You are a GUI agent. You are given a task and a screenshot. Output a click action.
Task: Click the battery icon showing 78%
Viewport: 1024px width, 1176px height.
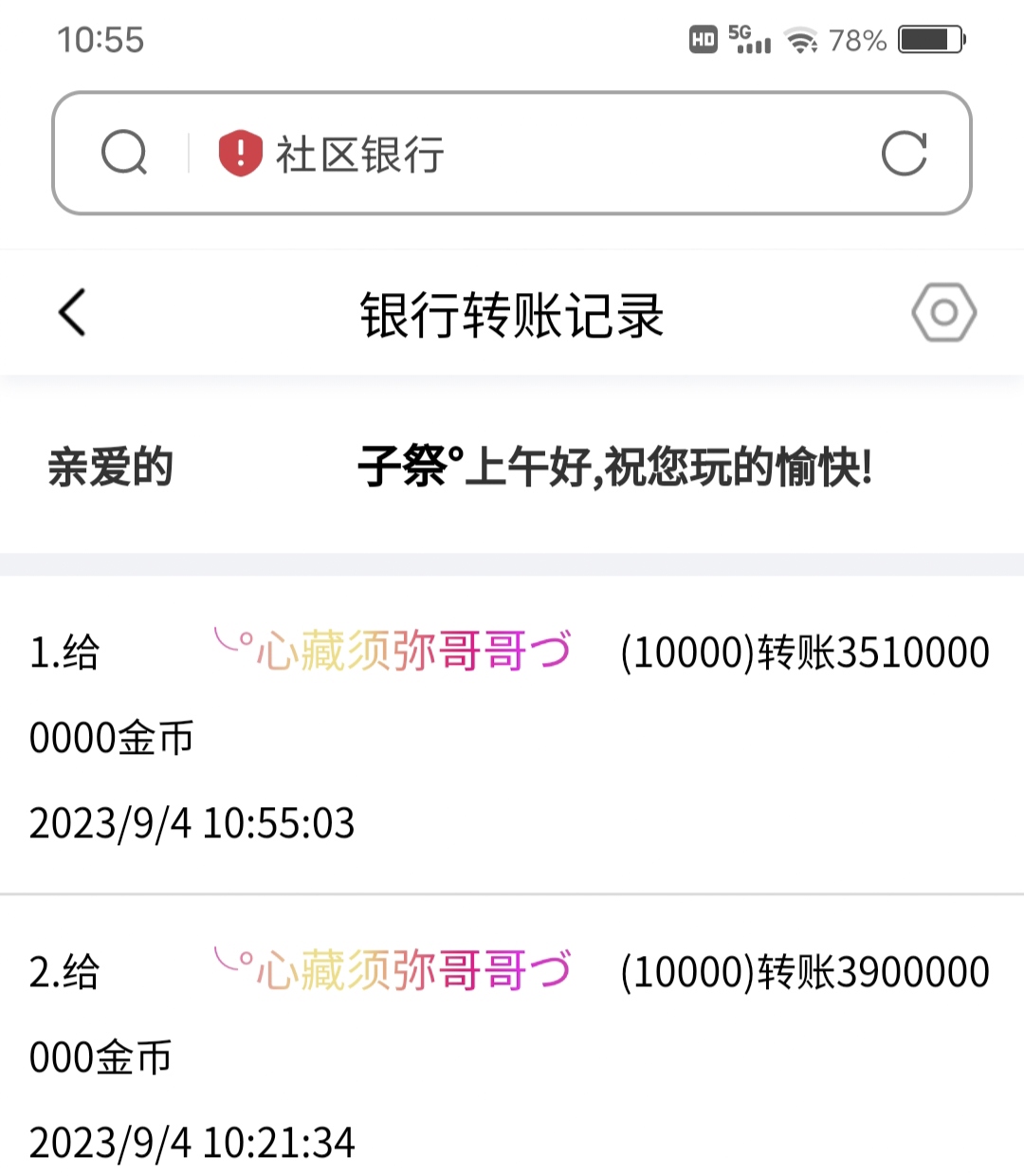coord(926,40)
